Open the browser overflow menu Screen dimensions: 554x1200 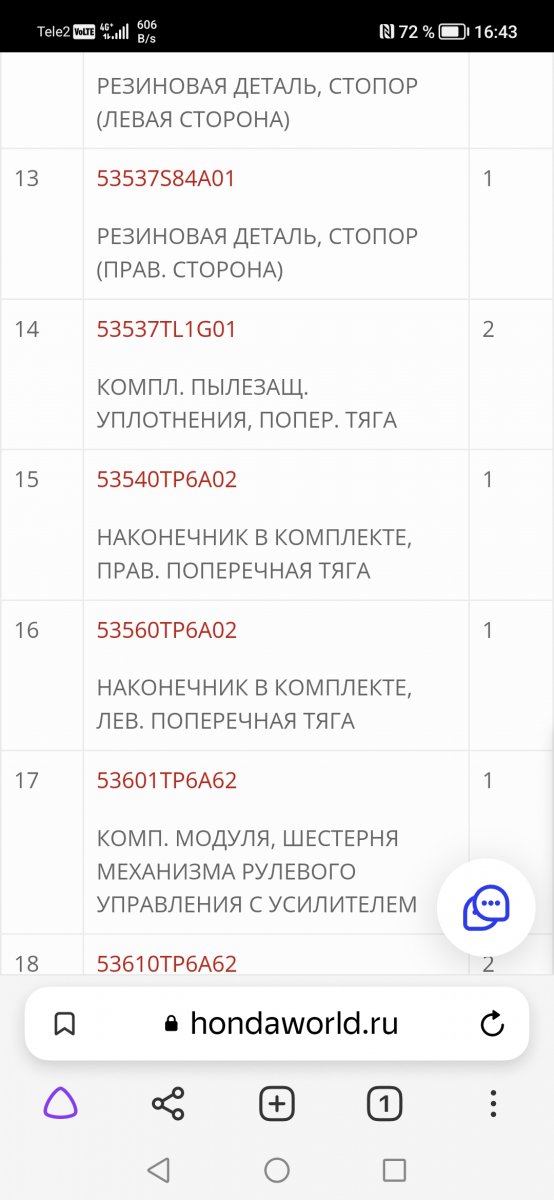click(x=493, y=1104)
